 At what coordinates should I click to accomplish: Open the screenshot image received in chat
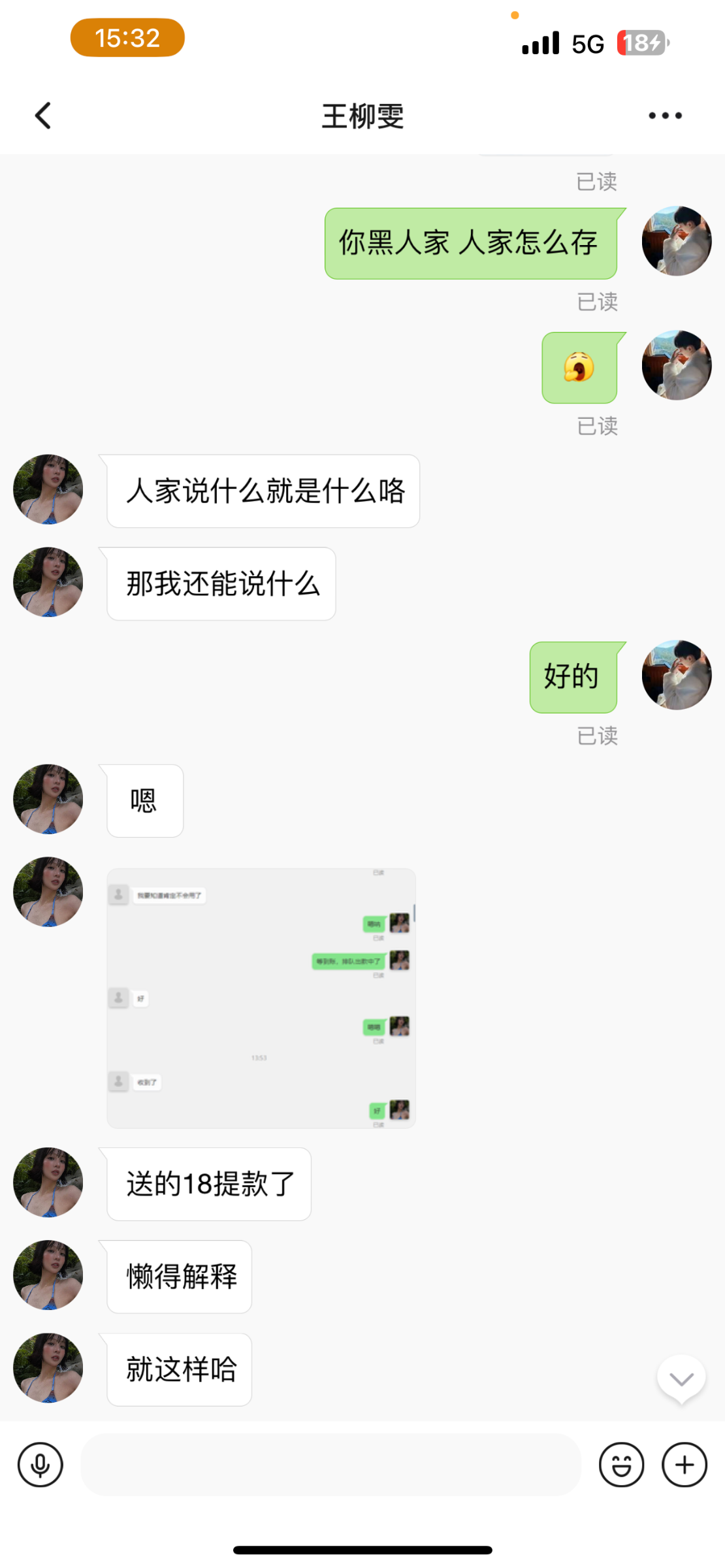click(261, 998)
